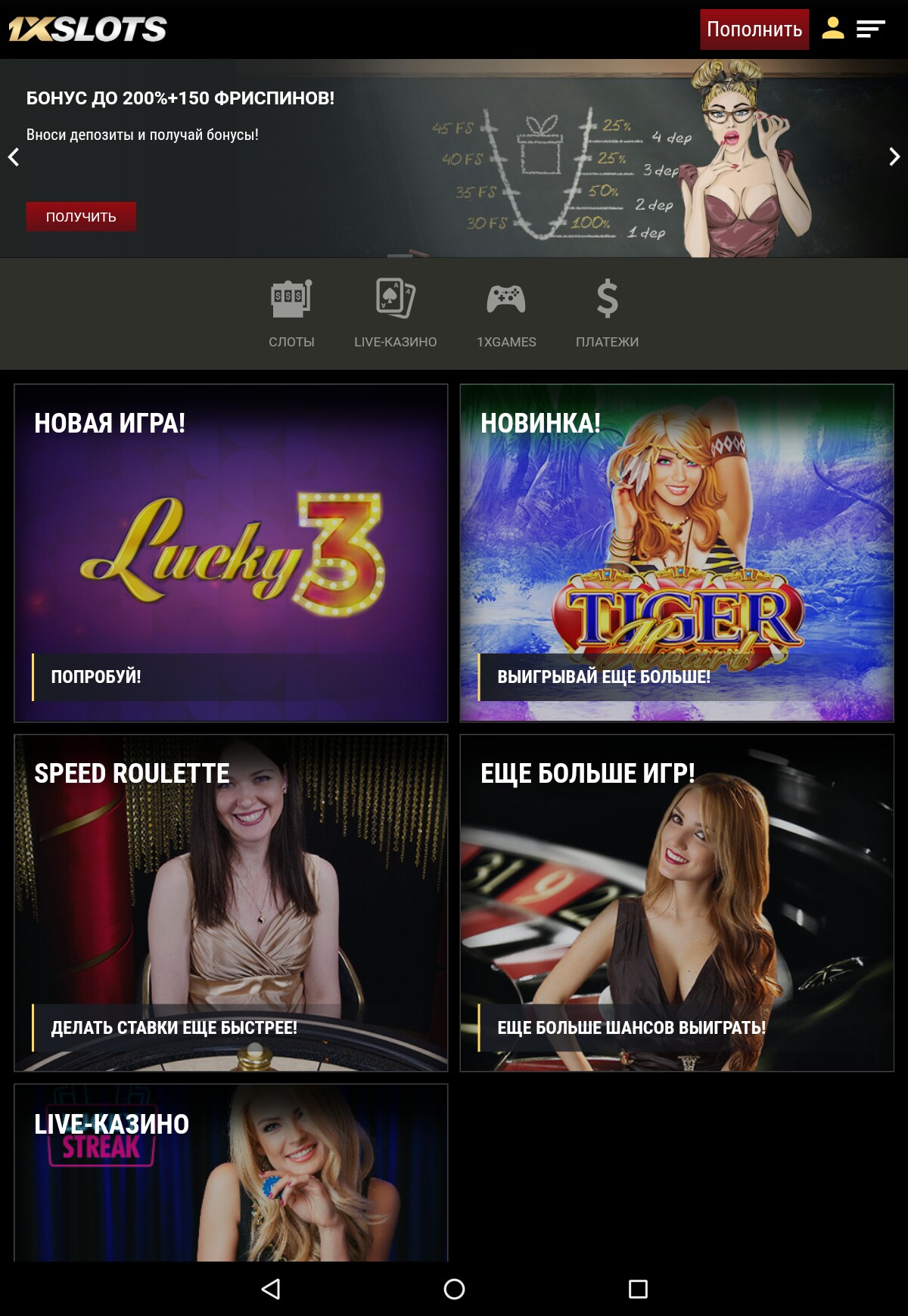Tap the 1XSLOTS logo to go home

(x=88, y=29)
